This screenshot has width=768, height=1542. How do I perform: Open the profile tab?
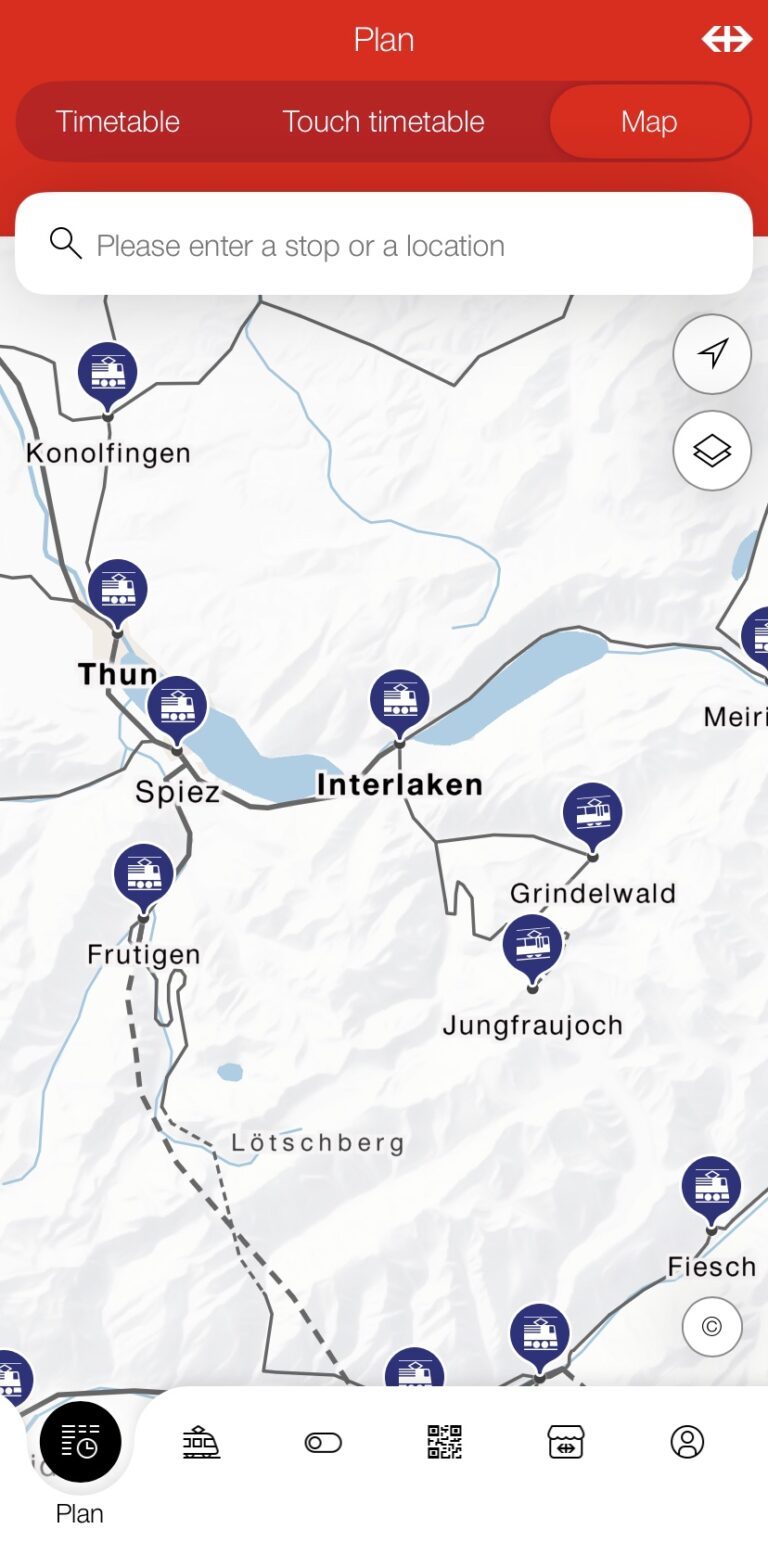click(x=687, y=1442)
